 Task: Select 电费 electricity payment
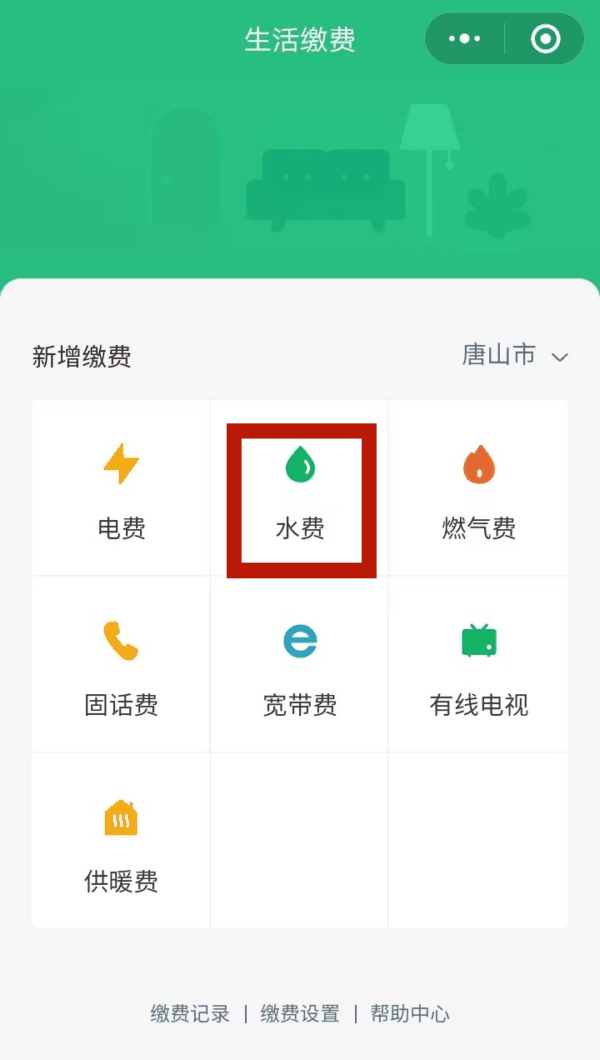pos(121,489)
